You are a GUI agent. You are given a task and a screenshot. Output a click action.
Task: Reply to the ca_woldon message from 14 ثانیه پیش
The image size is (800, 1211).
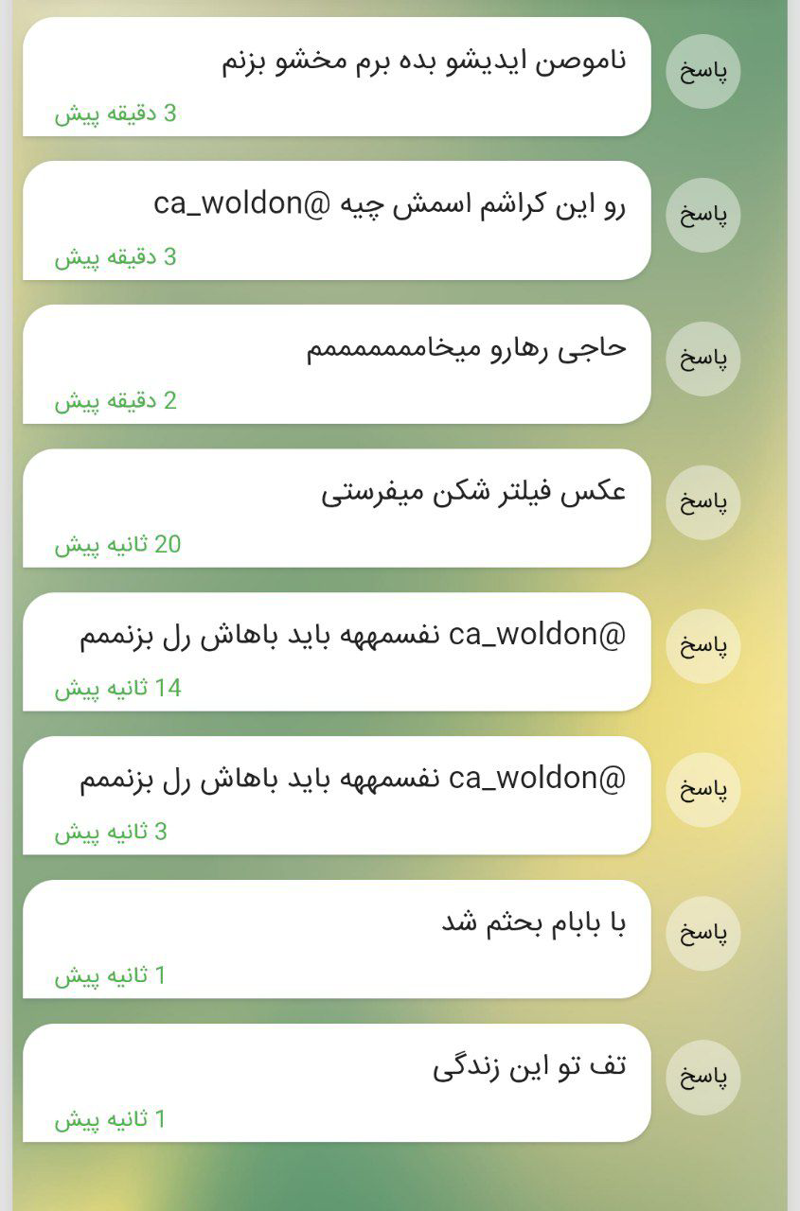(703, 646)
